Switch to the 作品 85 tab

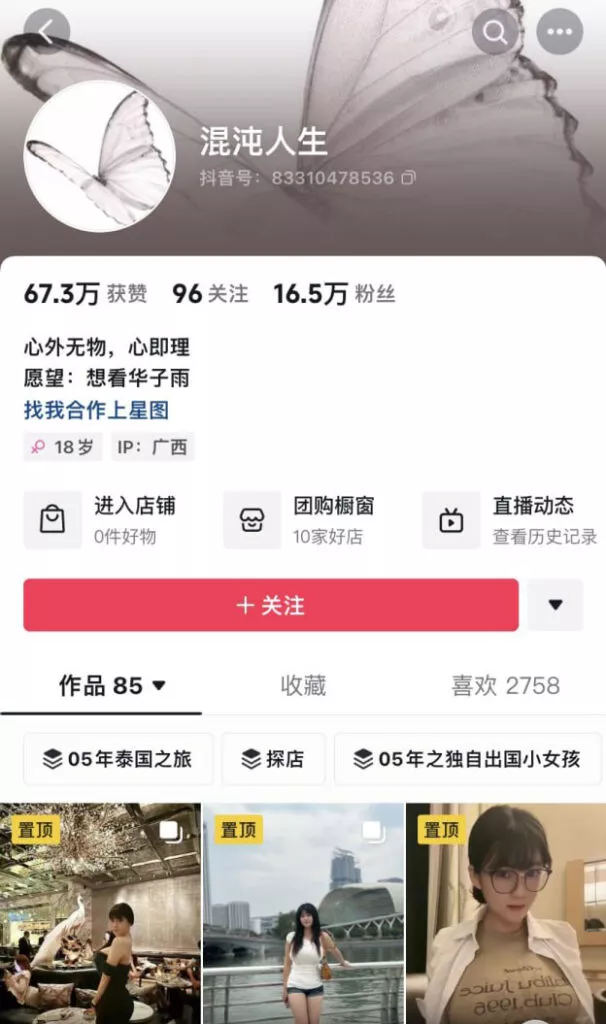click(111, 686)
